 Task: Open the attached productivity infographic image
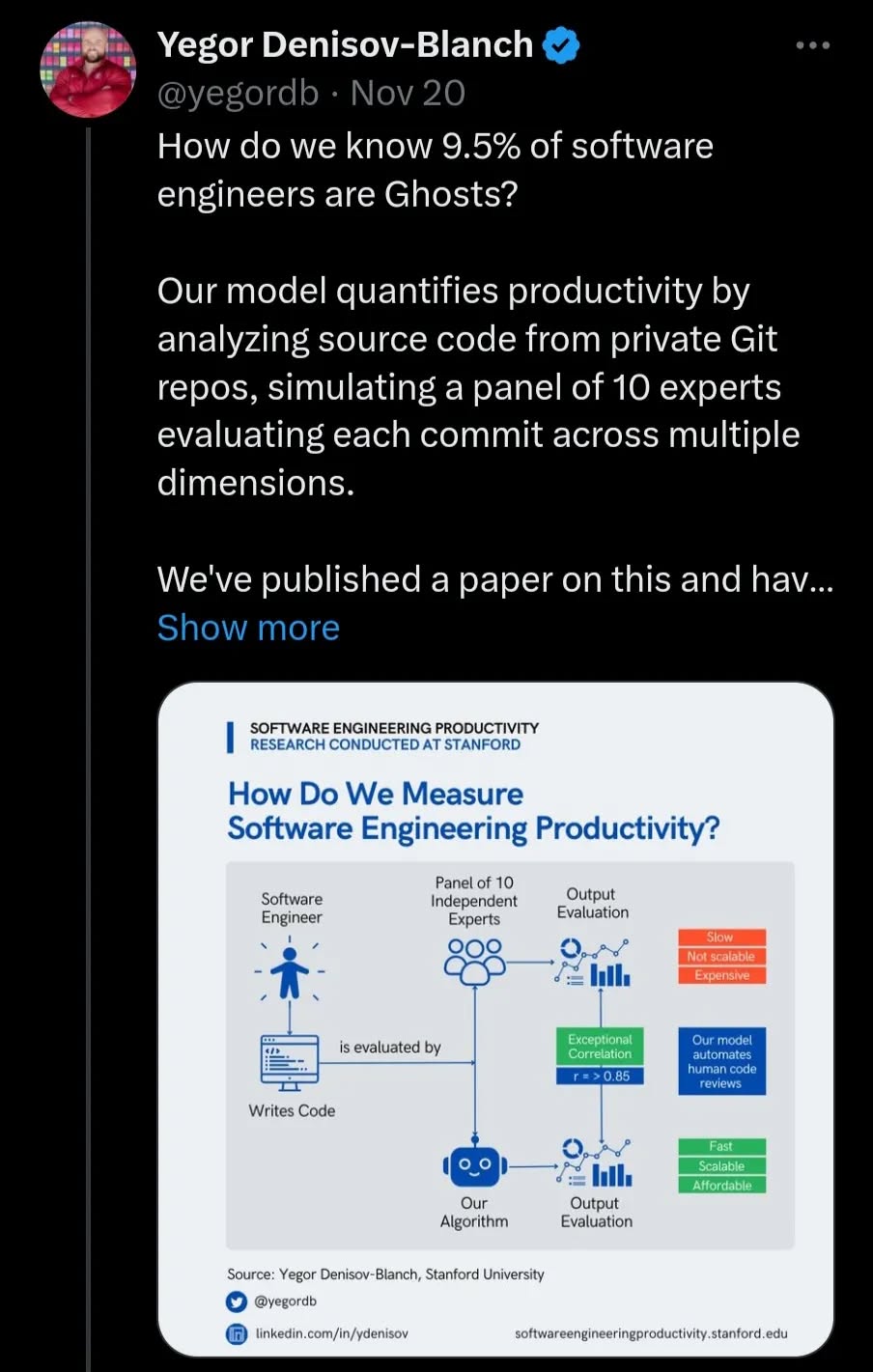[x=495, y=1019]
